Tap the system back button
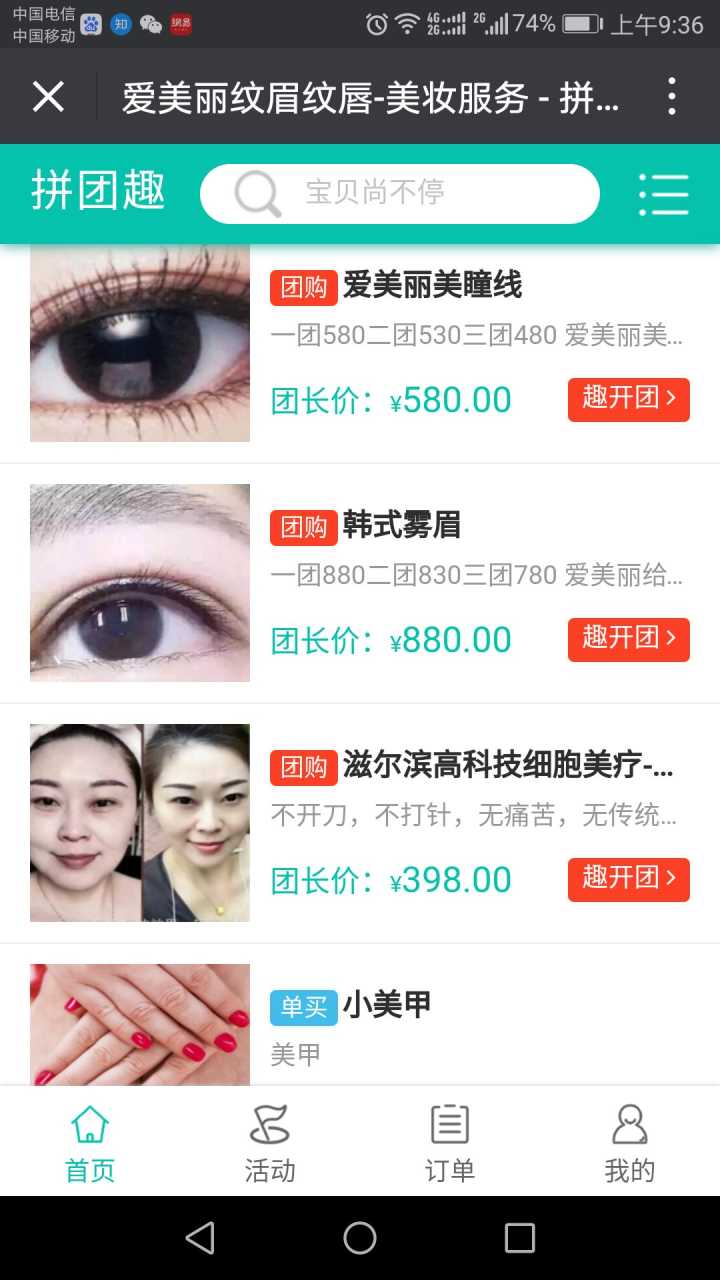Viewport: 720px width, 1280px height. (x=200, y=1238)
